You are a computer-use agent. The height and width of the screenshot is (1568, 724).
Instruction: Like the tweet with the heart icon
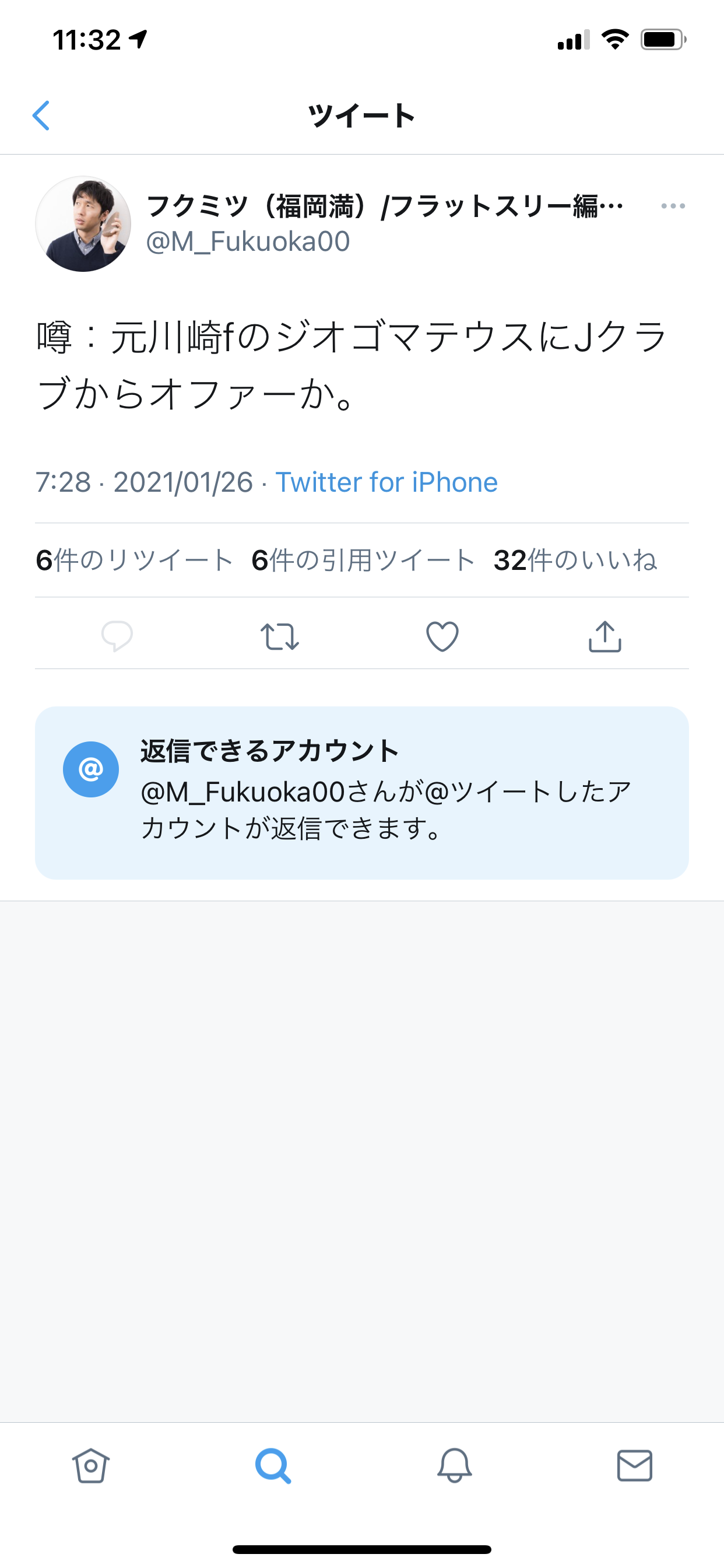coord(442,636)
